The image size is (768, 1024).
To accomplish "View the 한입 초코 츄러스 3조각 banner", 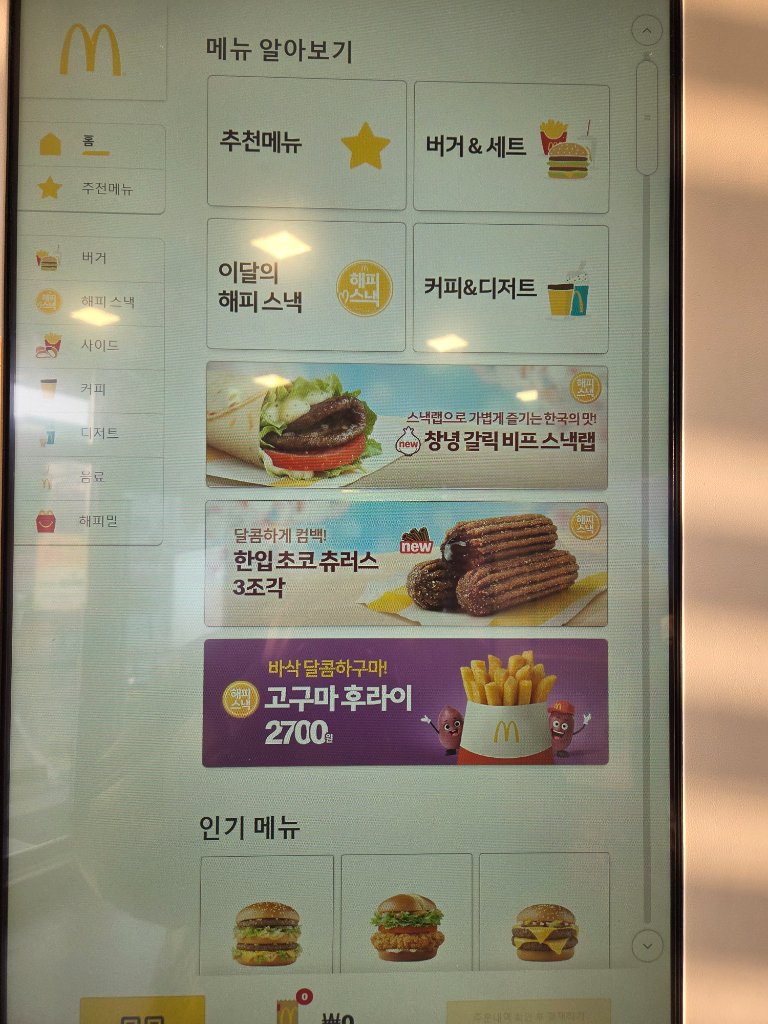I will click(x=406, y=564).
